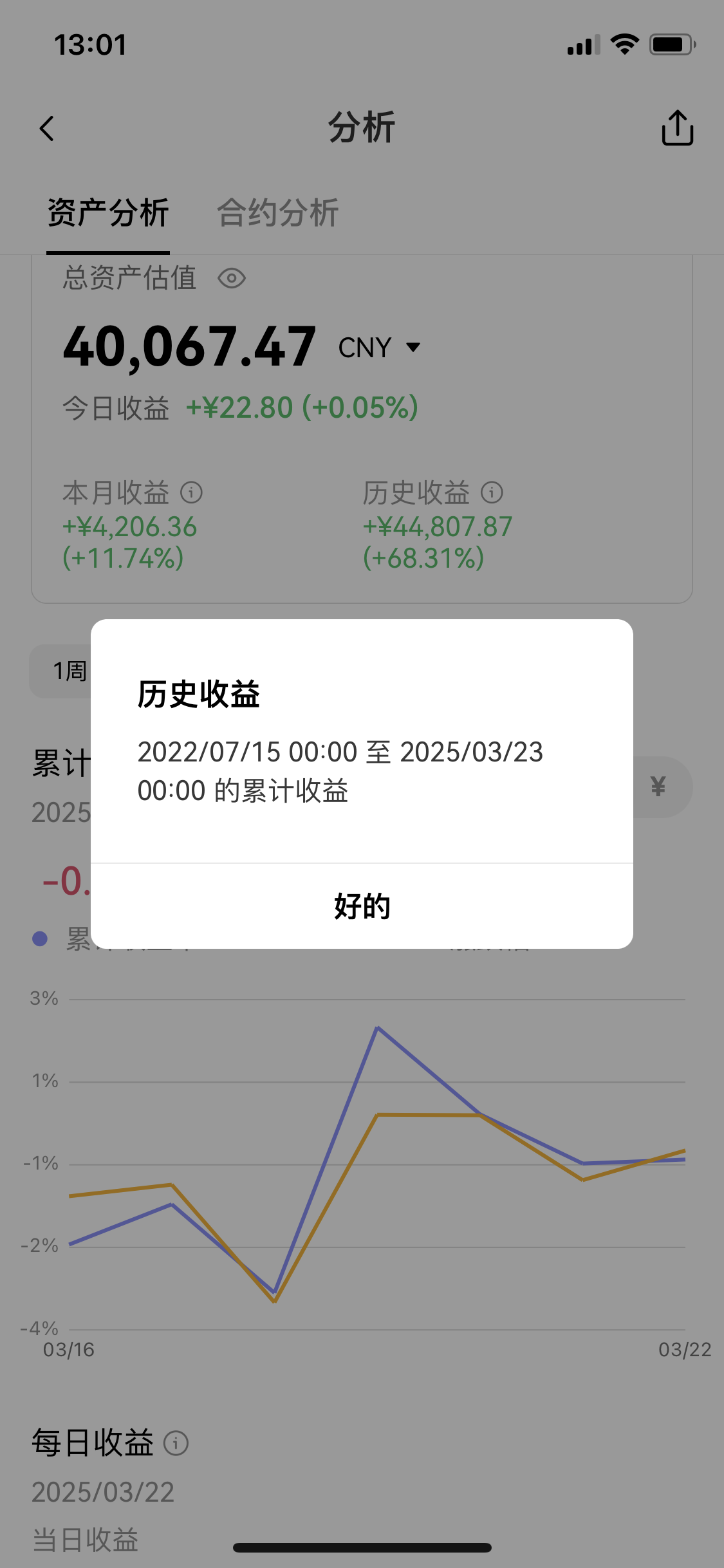Tap the info icon beside 历史收益
The image size is (724, 1568).
pyautogui.click(x=492, y=493)
